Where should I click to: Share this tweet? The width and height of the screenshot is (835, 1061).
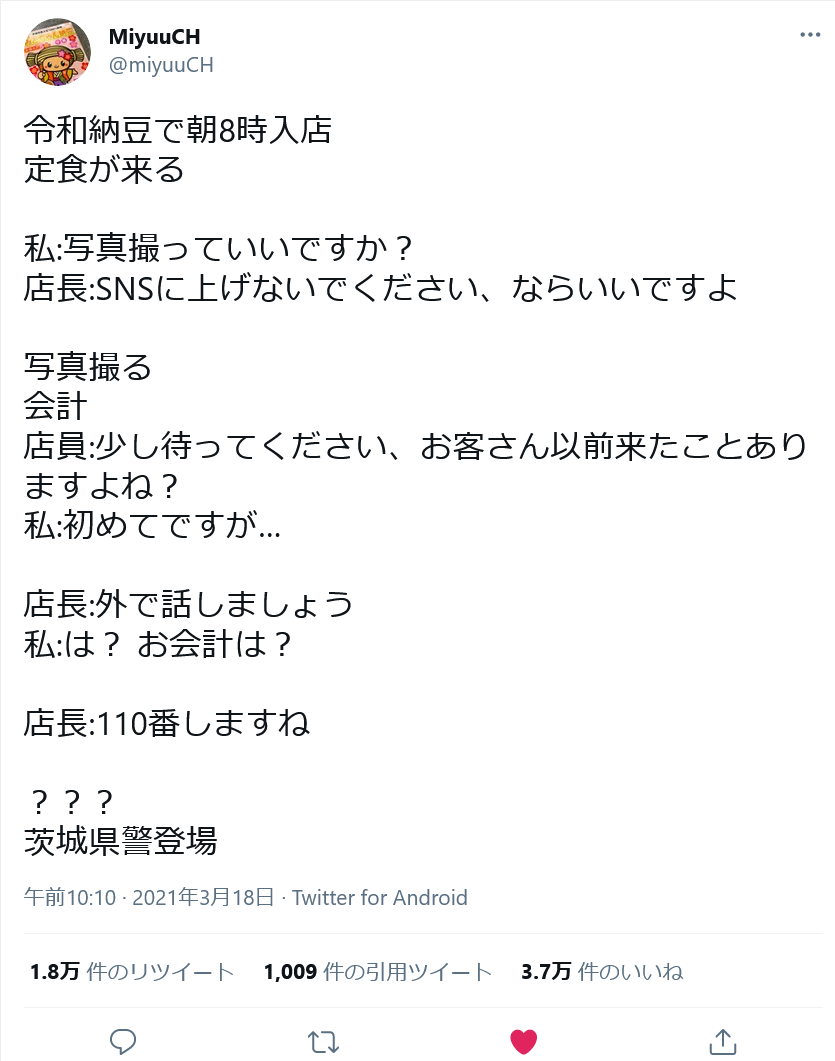[x=723, y=1040]
